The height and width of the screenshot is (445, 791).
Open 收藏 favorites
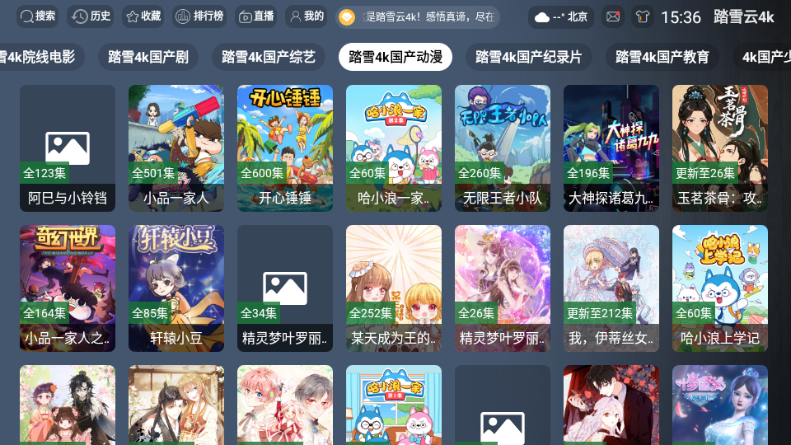142,17
